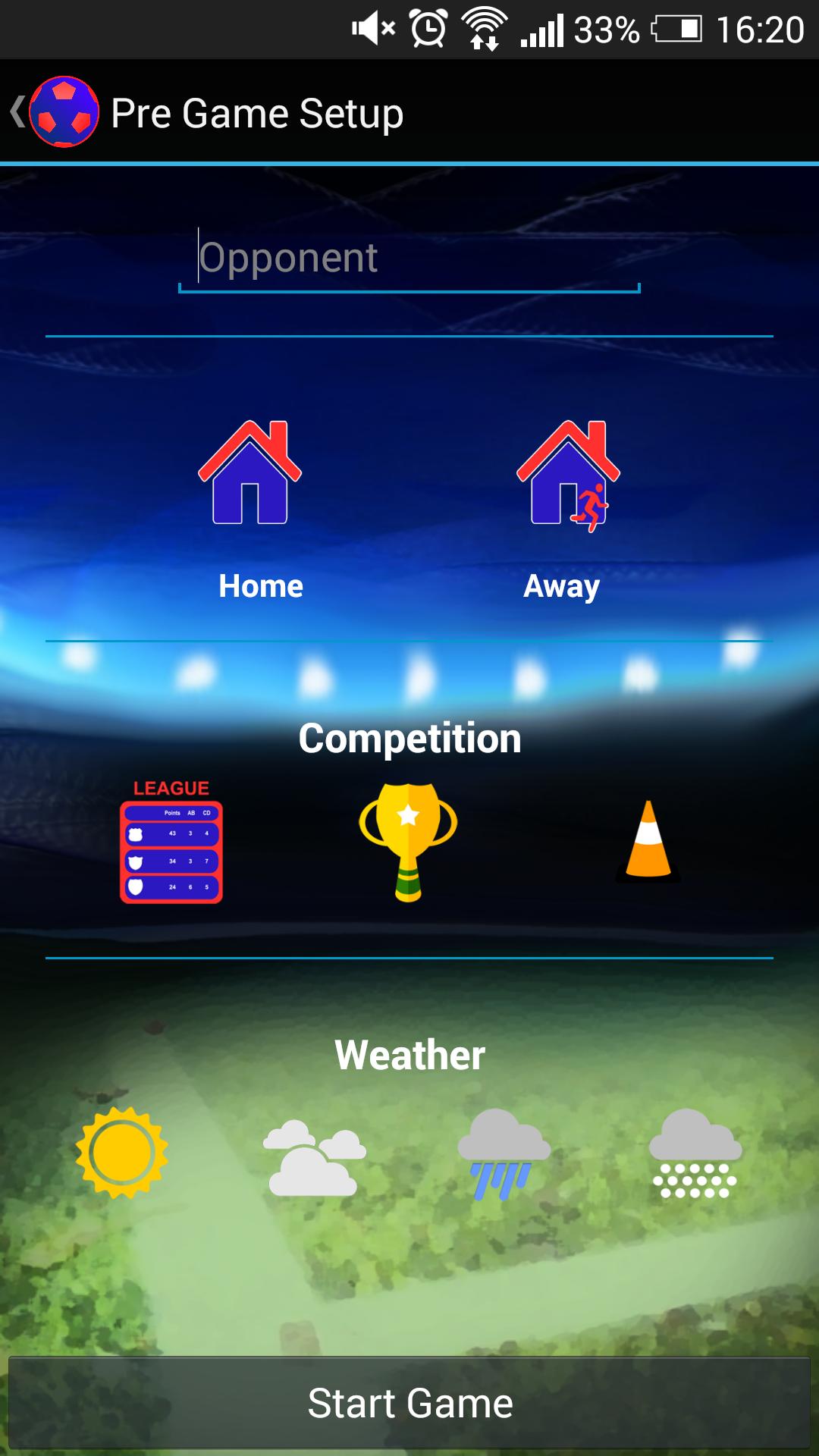The image size is (819, 1456).
Task: Set weather to cloudy
Action: (313, 1156)
